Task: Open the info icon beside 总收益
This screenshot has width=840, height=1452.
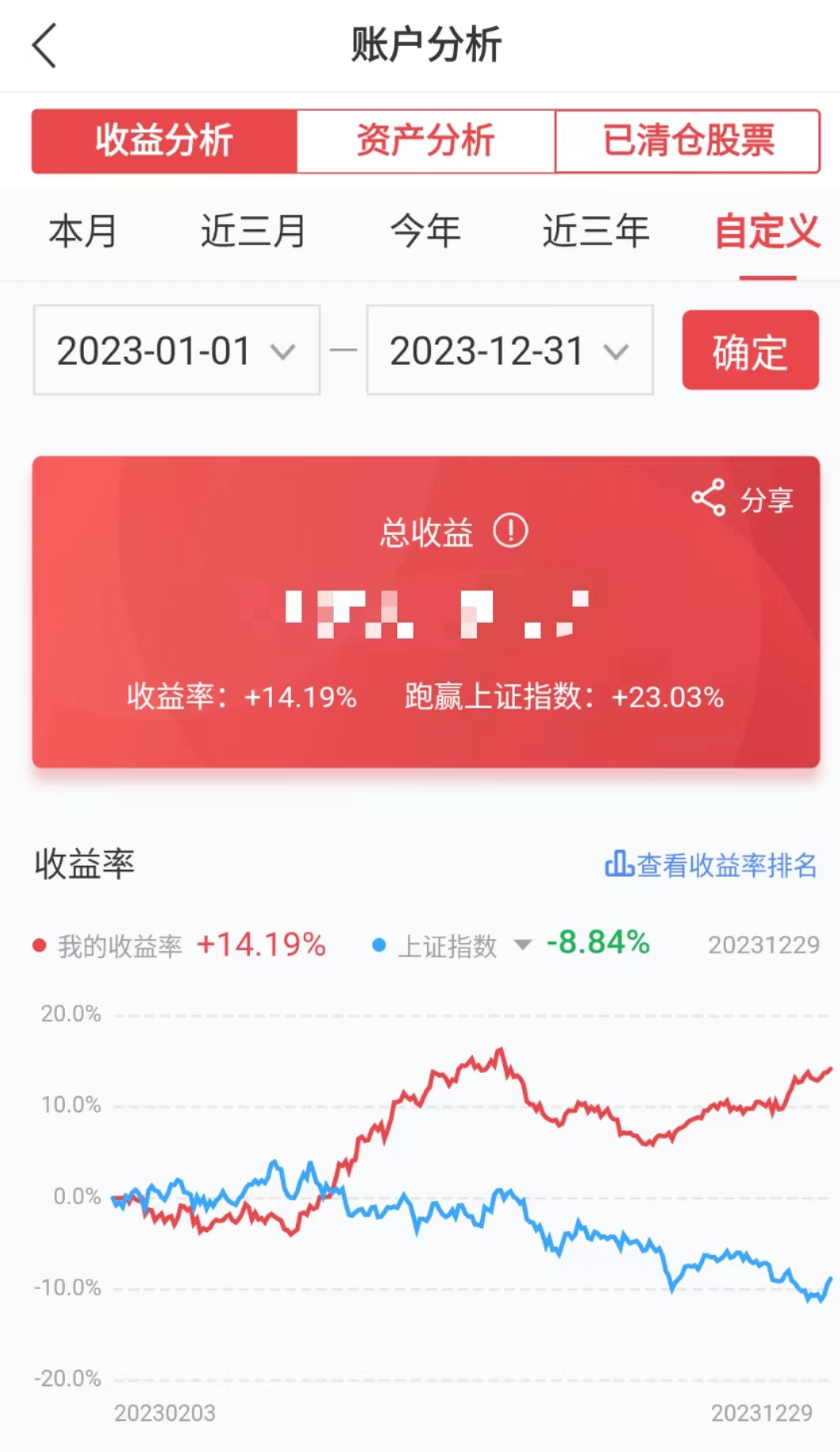Action: click(510, 531)
